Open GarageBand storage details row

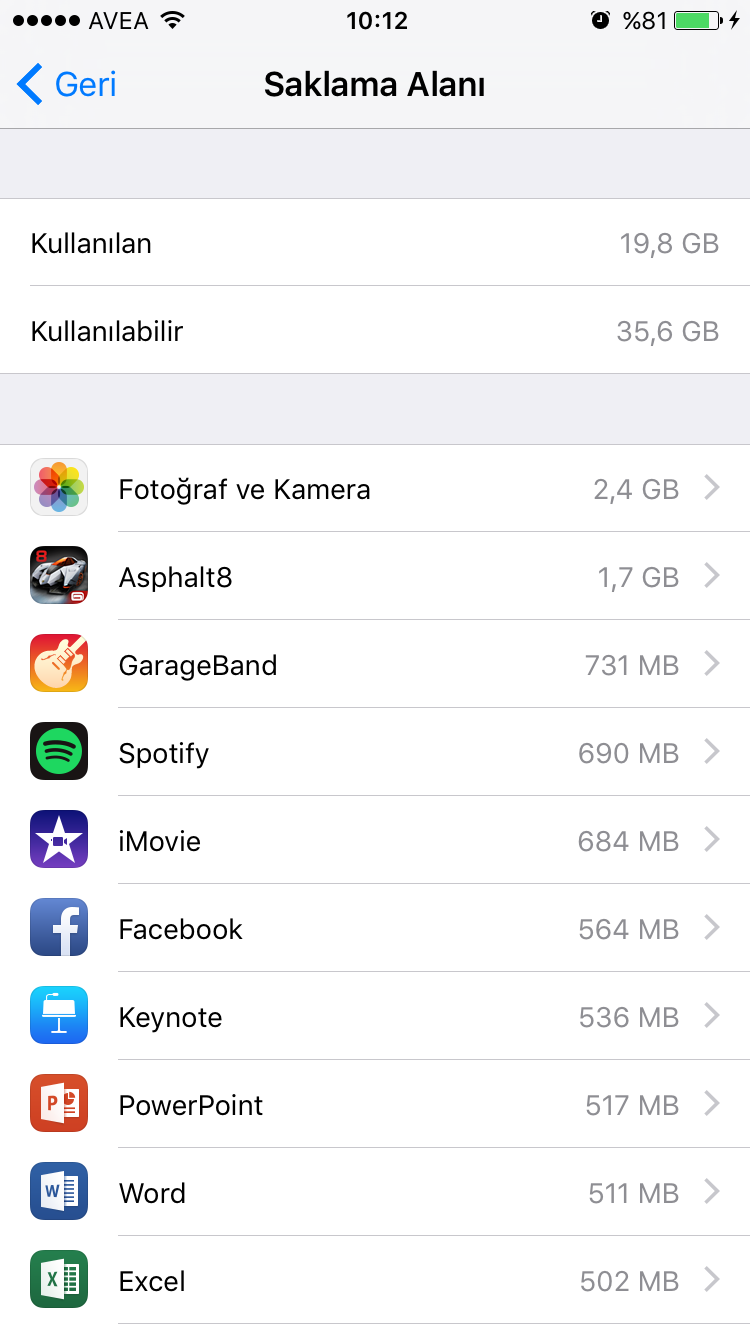(375, 663)
